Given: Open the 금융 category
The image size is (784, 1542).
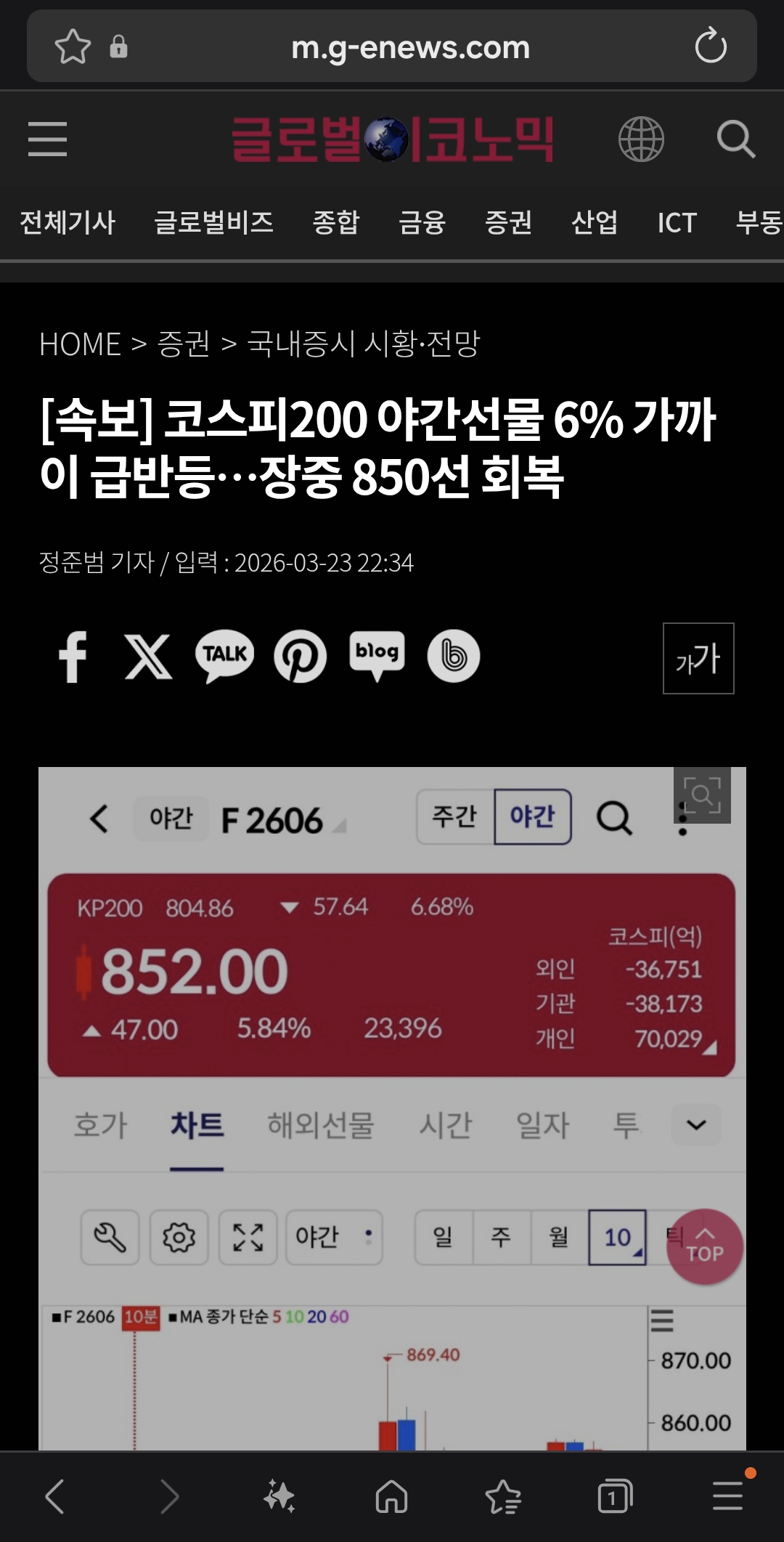Looking at the screenshot, I should tap(422, 222).
